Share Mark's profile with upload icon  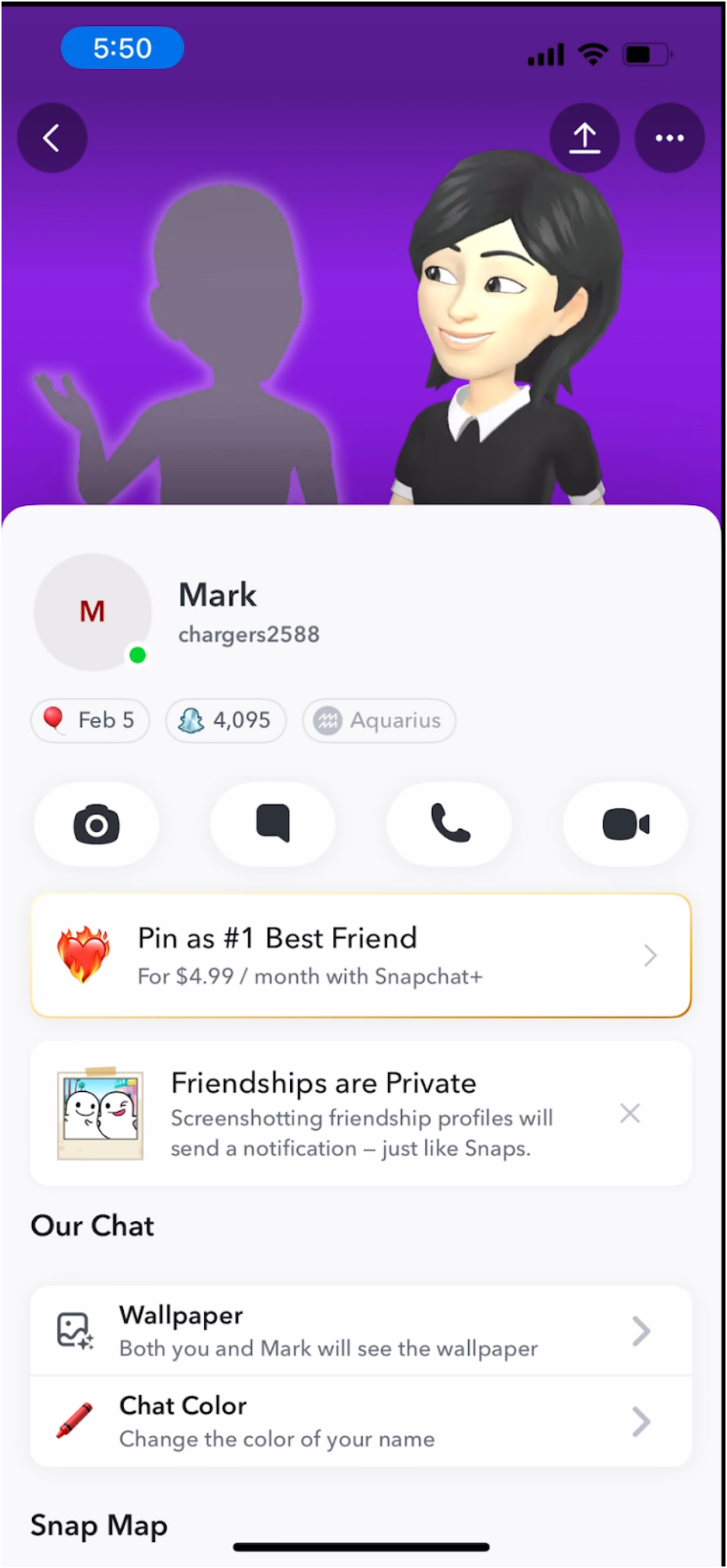coord(584,138)
